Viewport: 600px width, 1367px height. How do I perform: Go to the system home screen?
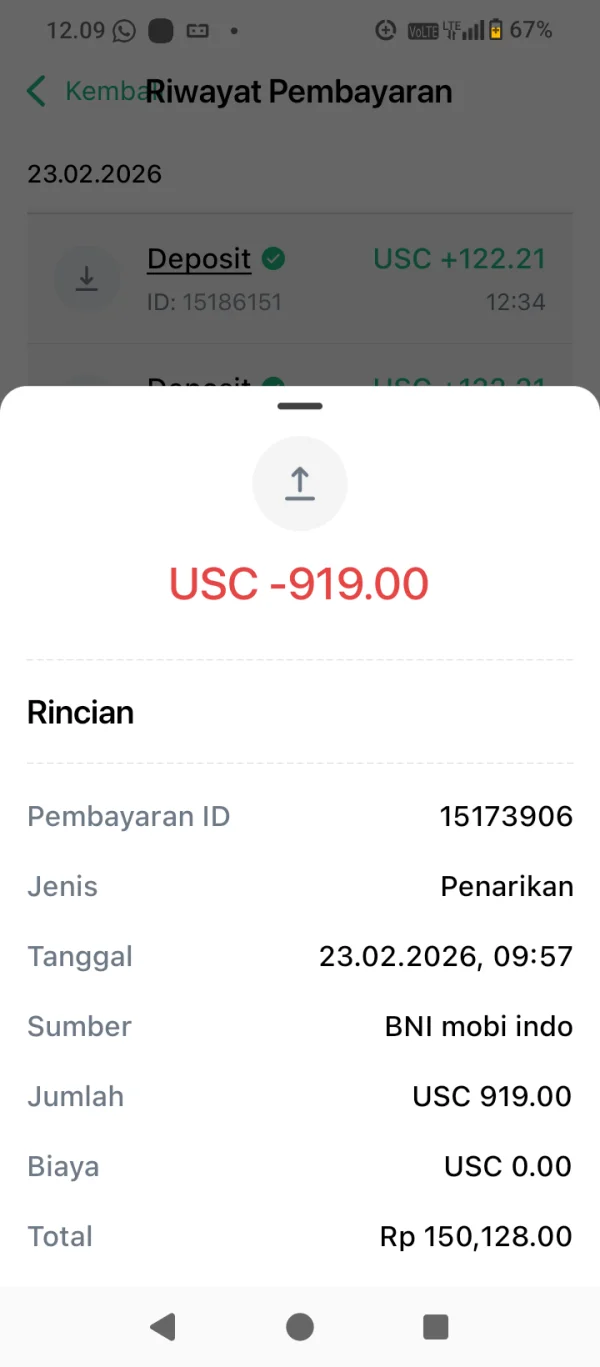pos(300,1327)
